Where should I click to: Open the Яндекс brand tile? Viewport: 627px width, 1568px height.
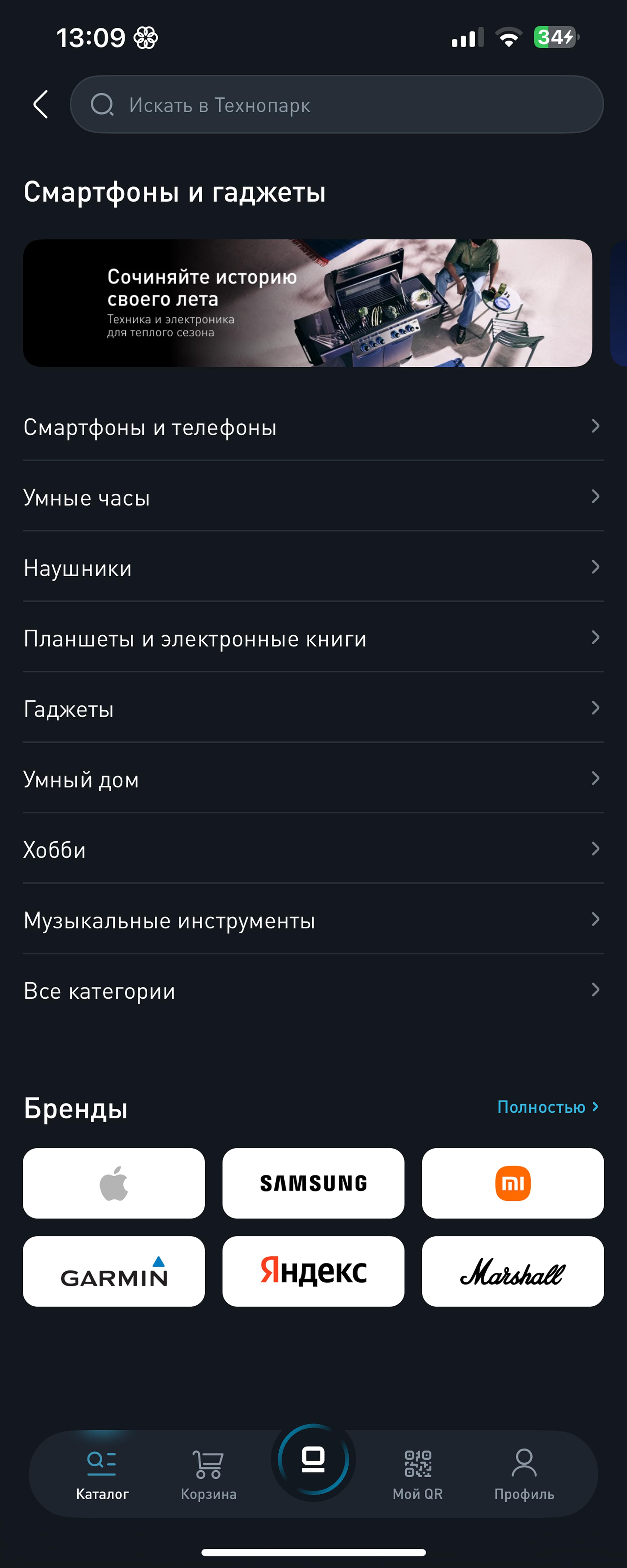point(313,1271)
